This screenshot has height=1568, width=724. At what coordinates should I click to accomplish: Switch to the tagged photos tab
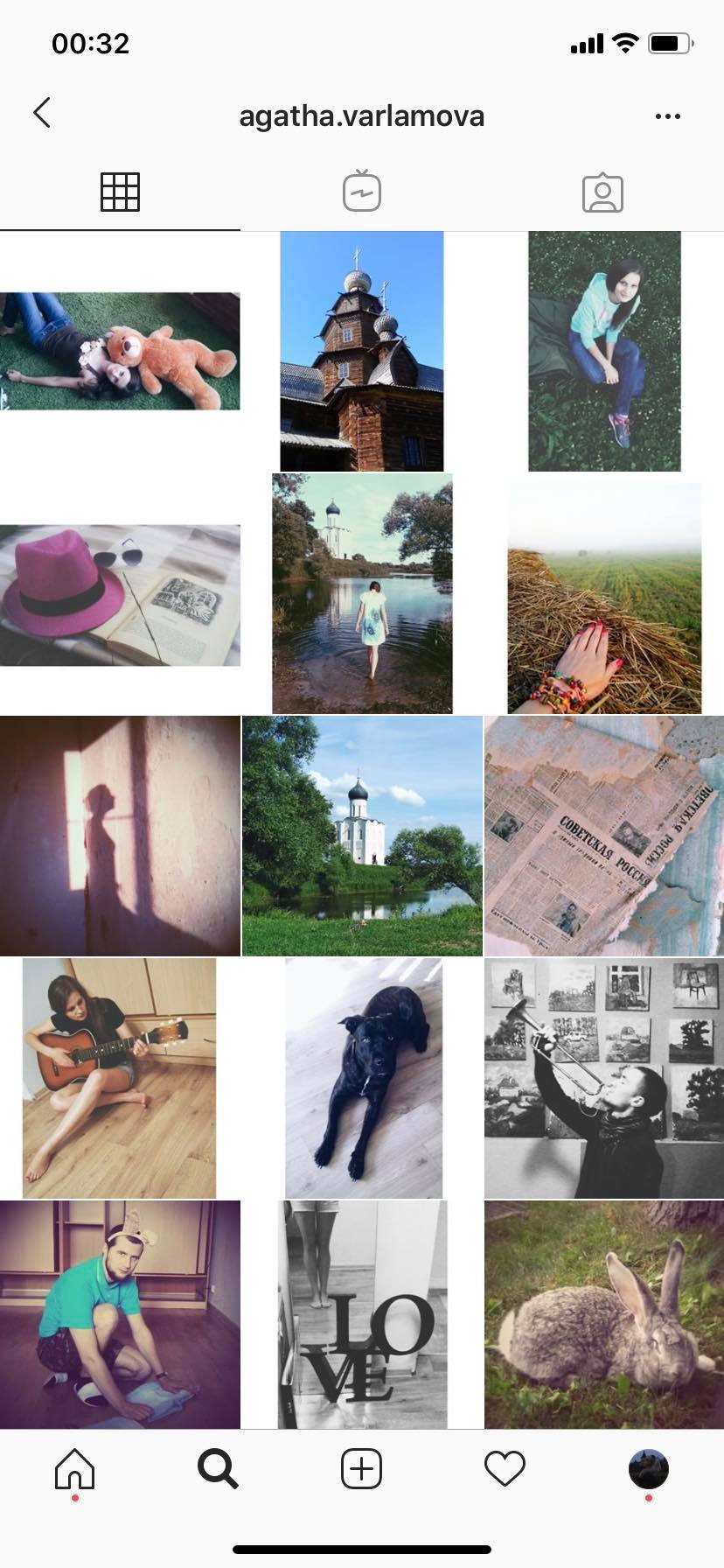pyautogui.click(x=602, y=192)
